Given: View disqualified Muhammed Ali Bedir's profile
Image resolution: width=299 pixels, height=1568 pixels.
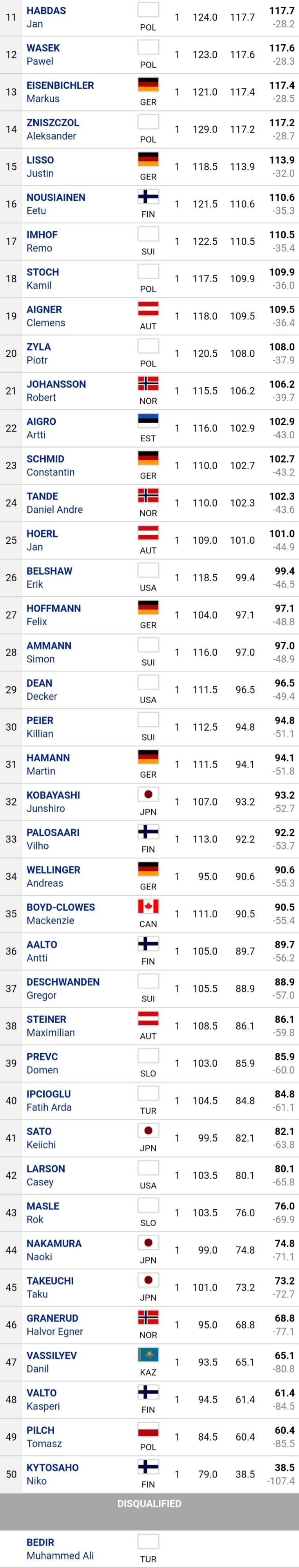Looking at the screenshot, I should 60,1549.
